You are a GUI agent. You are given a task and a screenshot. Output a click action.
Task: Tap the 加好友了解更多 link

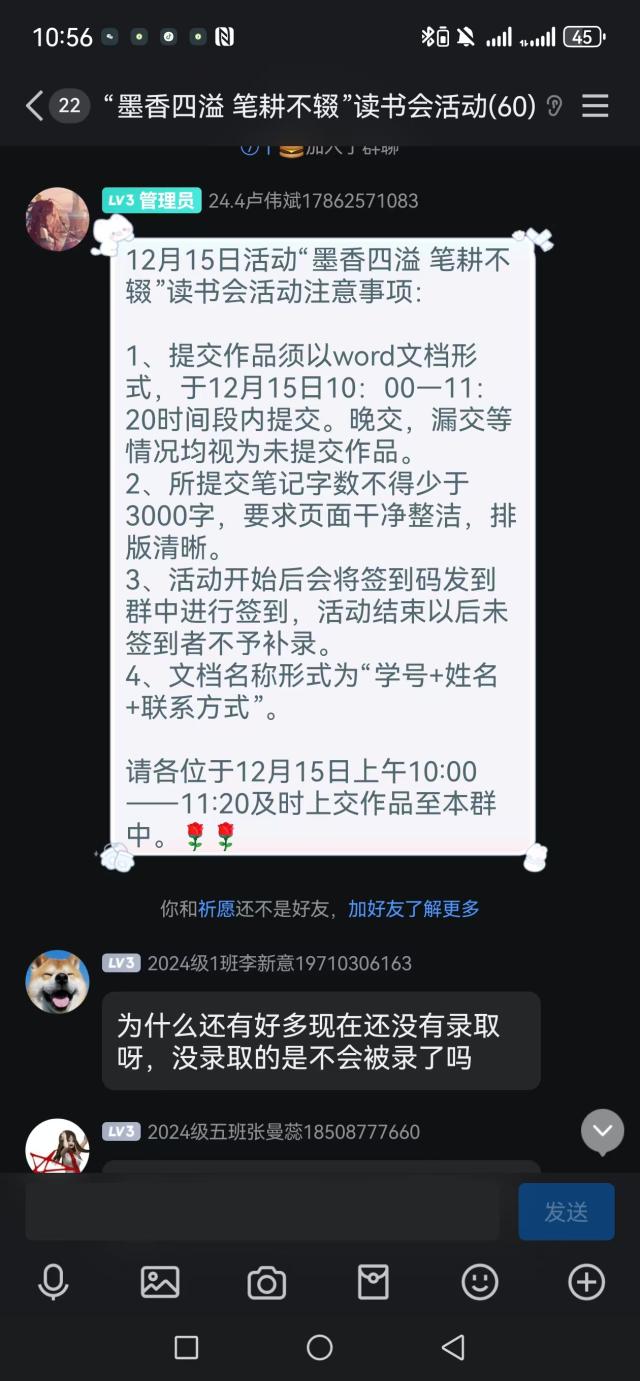pyautogui.click(x=413, y=909)
